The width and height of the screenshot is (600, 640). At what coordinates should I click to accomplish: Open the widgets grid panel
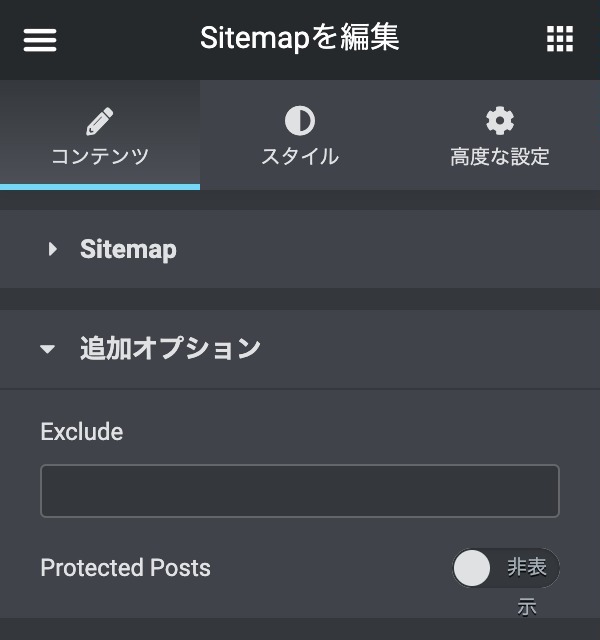(560, 39)
